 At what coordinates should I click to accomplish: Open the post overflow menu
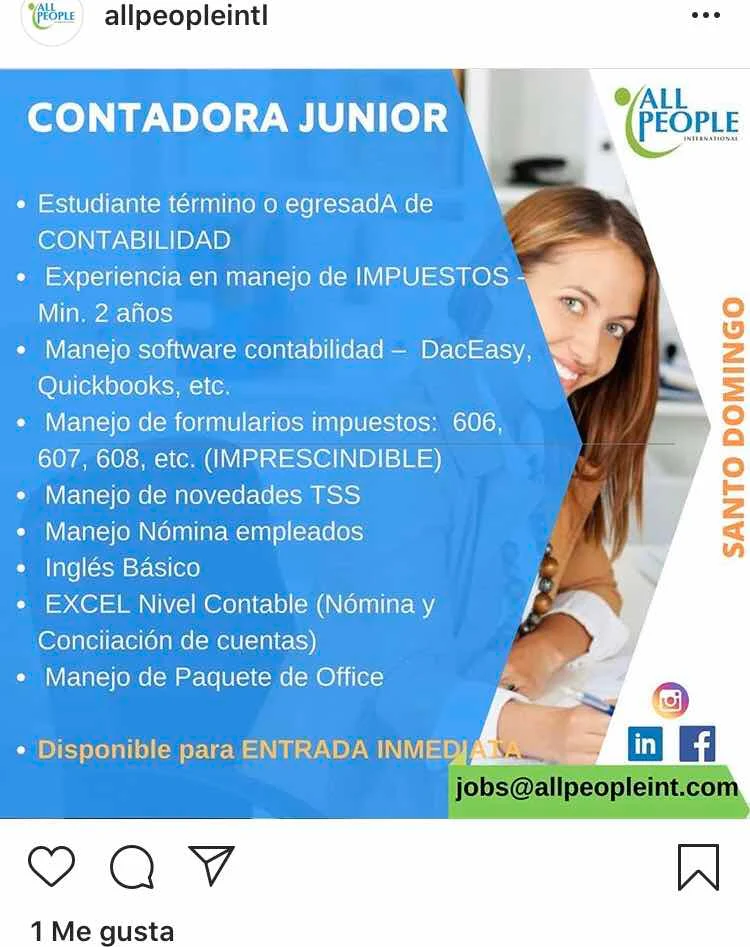[705, 16]
